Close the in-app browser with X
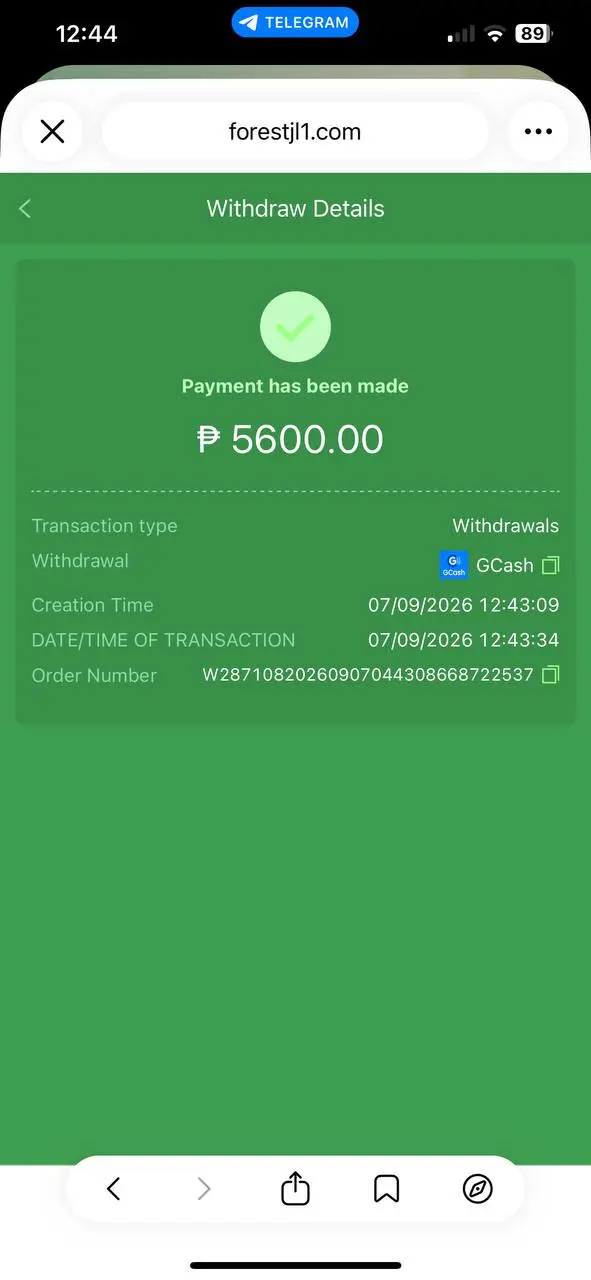Screen dimensions: 591x1280 click(52, 131)
